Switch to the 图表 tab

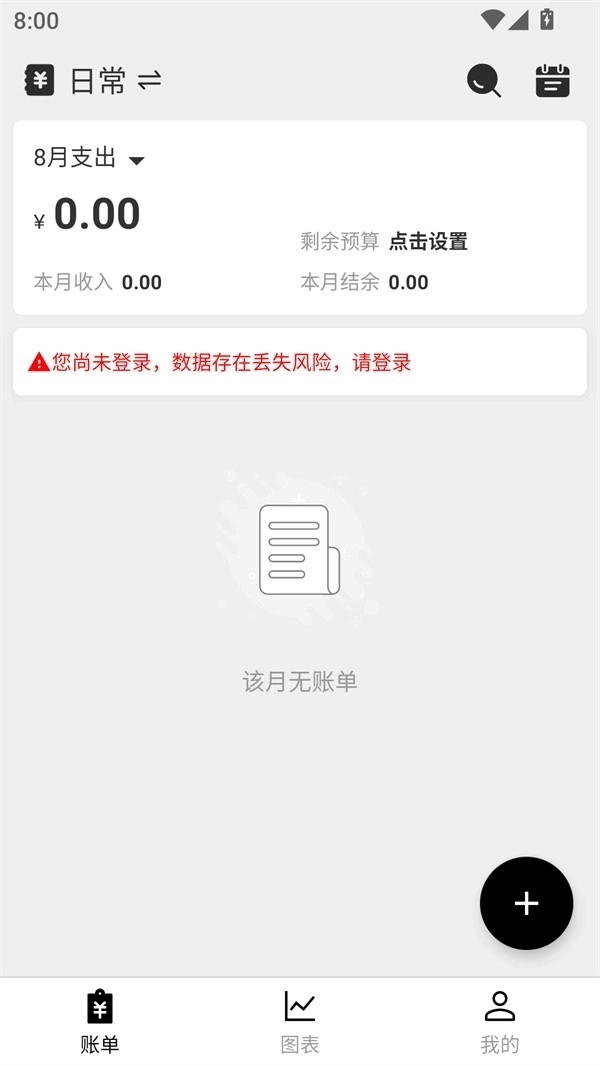coord(299,1022)
